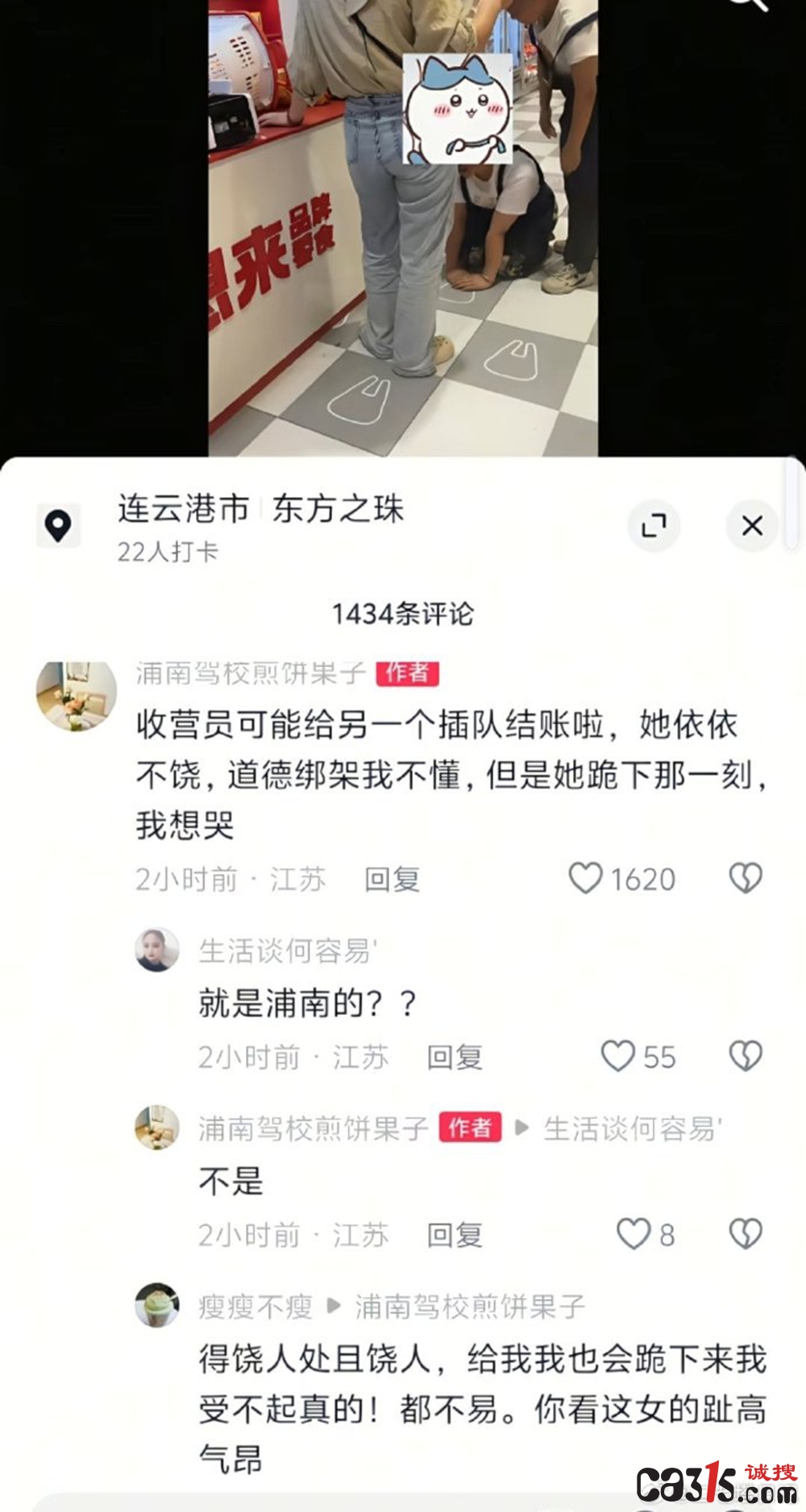Expand comments to full screen
The image size is (806, 1512).
[654, 526]
